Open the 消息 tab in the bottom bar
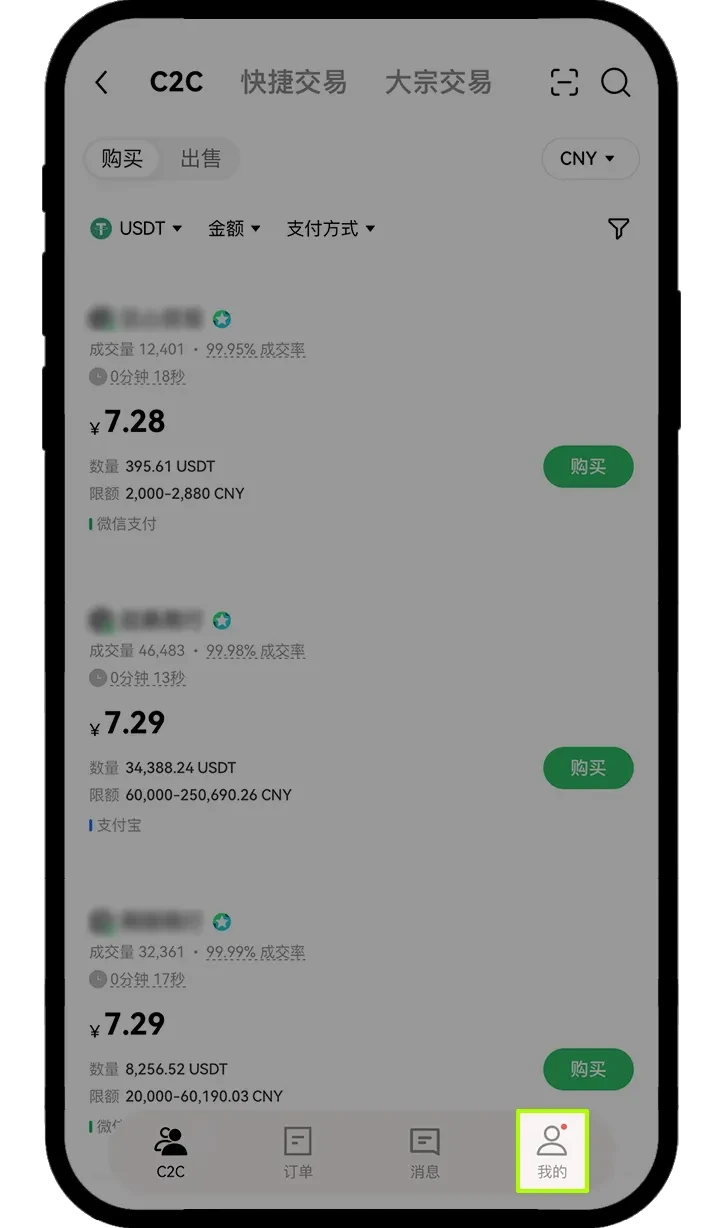Image resolution: width=723 pixels, height=1228 pixels. 425,1152
